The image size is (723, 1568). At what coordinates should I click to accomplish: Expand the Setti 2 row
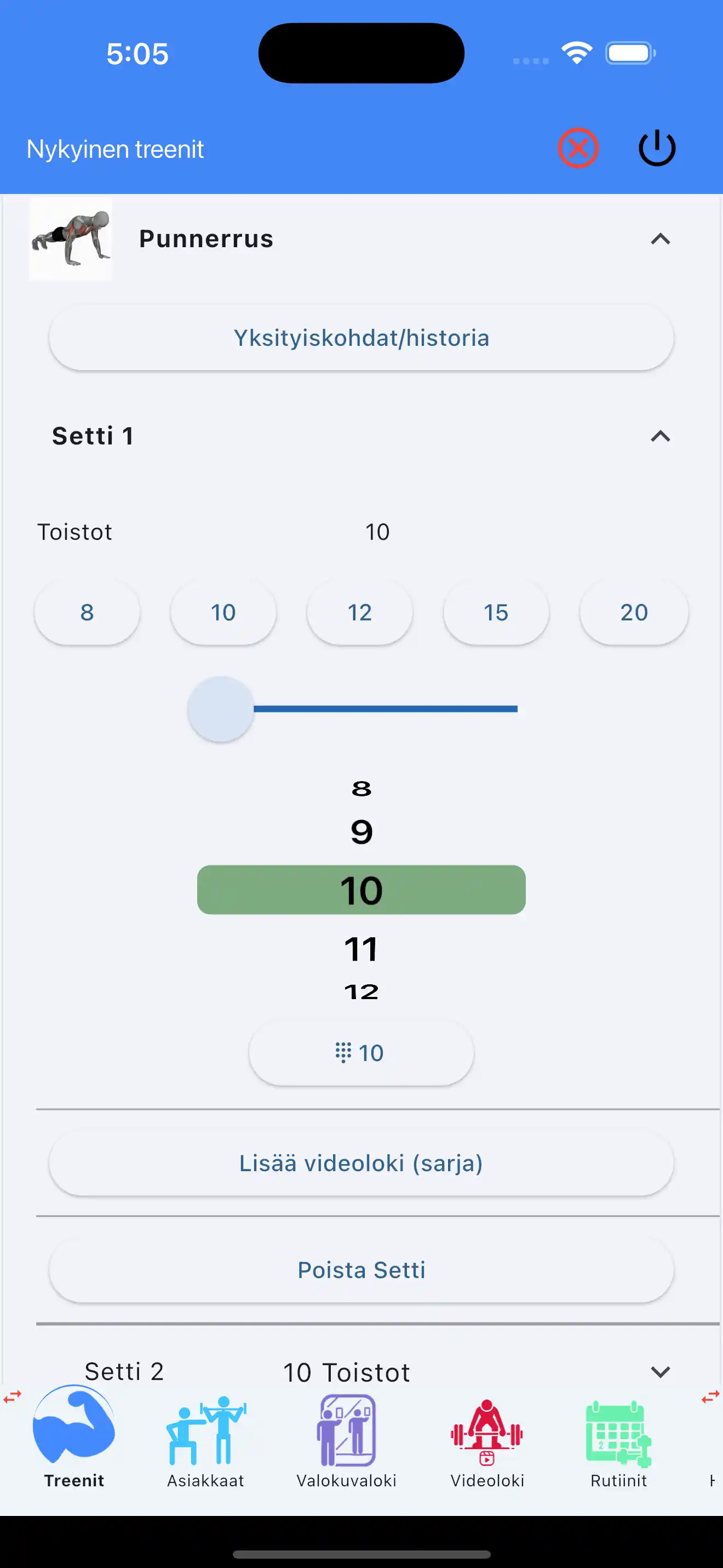coord(660,1372)
